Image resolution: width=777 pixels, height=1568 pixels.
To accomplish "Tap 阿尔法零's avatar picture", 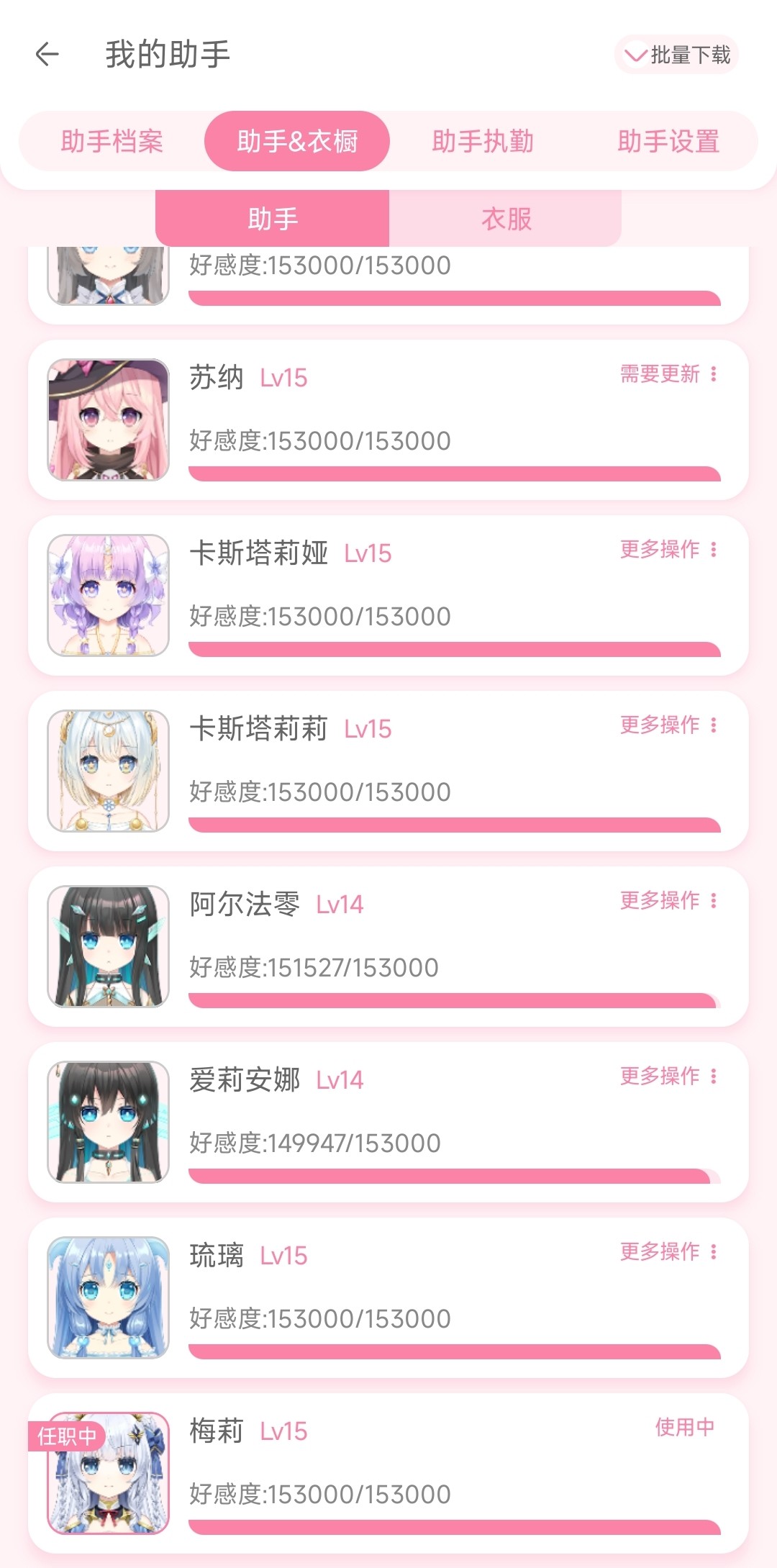I will 108,946.
